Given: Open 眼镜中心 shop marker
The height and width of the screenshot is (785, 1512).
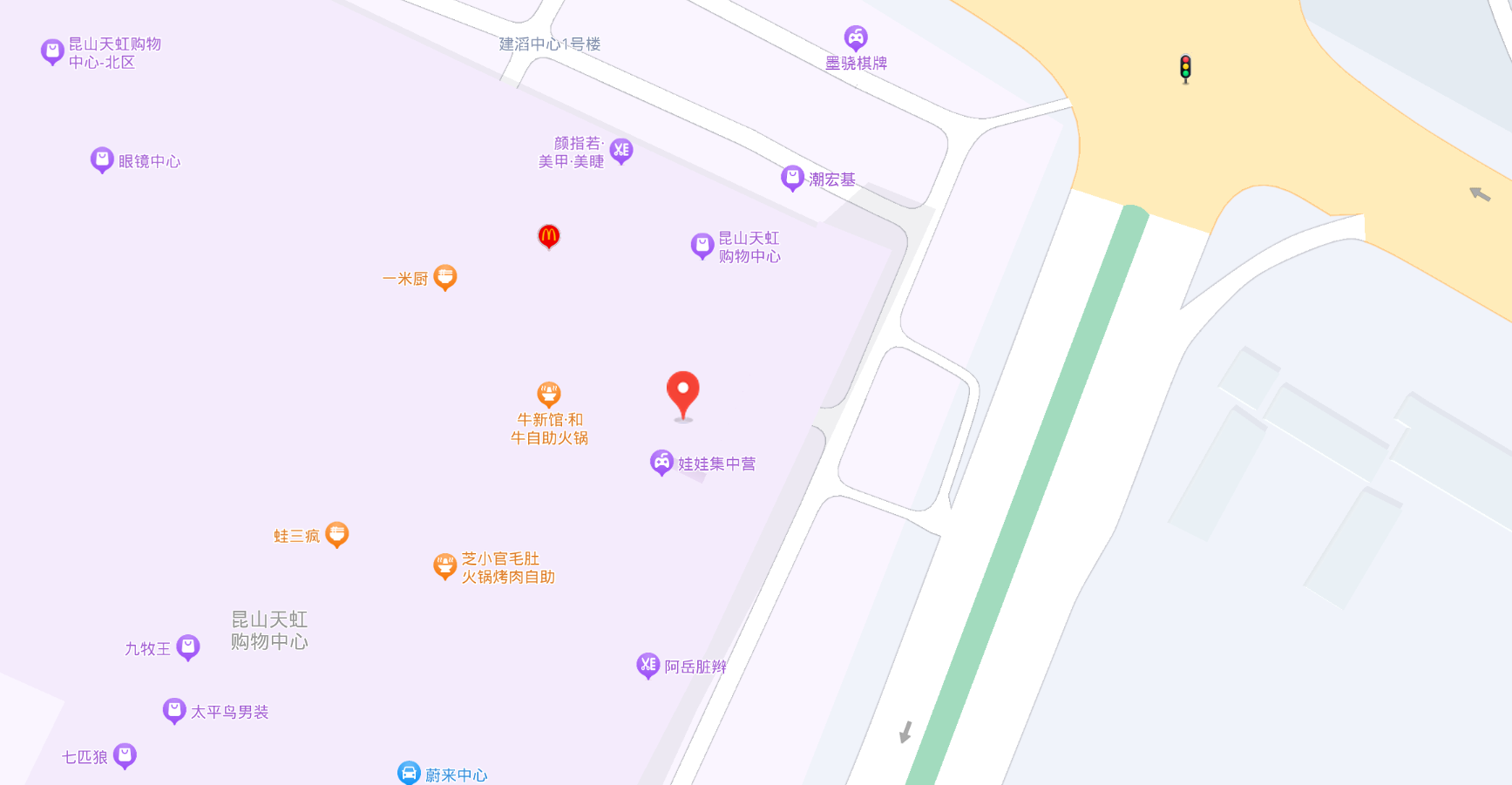Looking at the screenshot, I should [x=102, y=159].
